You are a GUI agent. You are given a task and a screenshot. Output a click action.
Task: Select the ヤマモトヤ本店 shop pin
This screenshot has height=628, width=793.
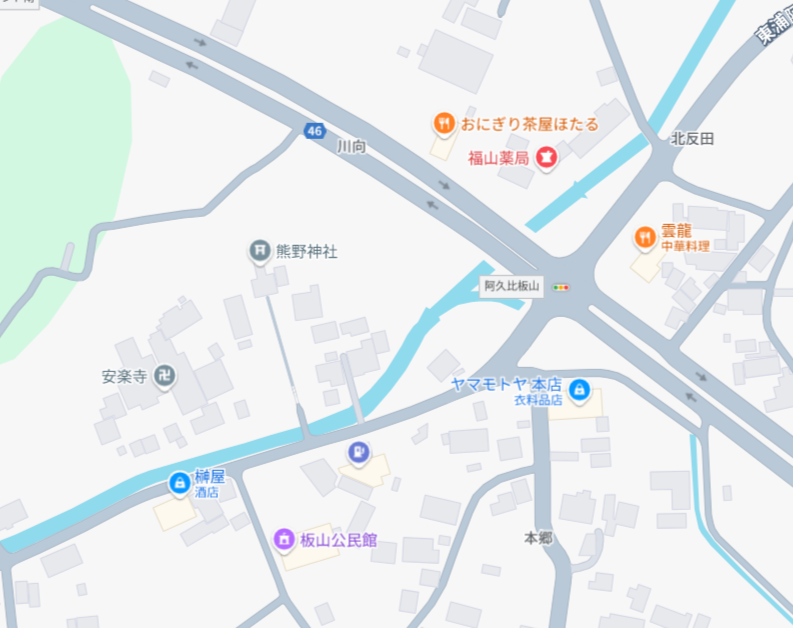coord(578,389)
